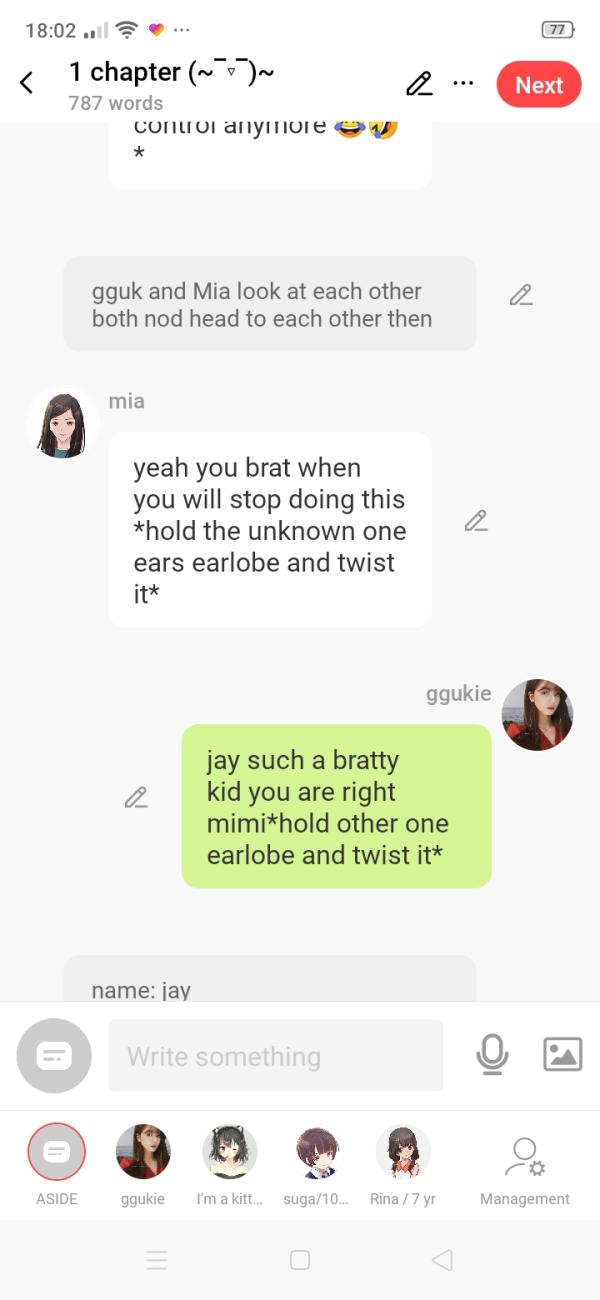
Task: Edit mia's 'yeah you brat' message
Action: (x=476, y=521)
